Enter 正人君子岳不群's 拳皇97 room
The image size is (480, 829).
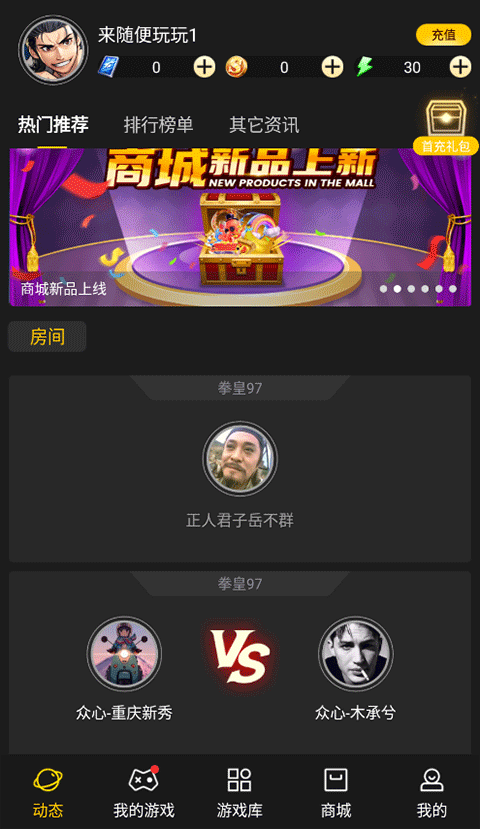pos(240,468)
